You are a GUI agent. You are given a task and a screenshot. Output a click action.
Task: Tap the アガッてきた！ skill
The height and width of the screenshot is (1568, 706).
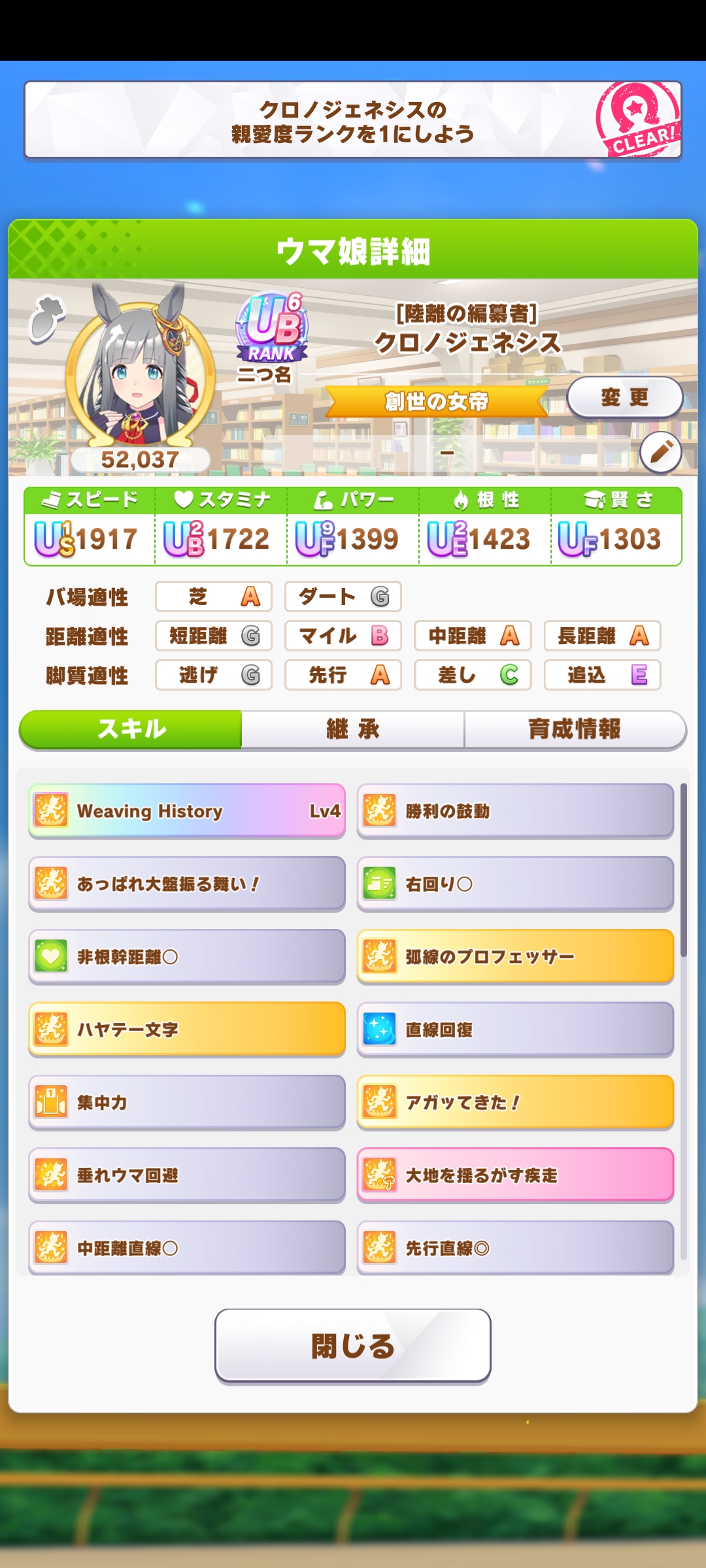(515, 1103)
